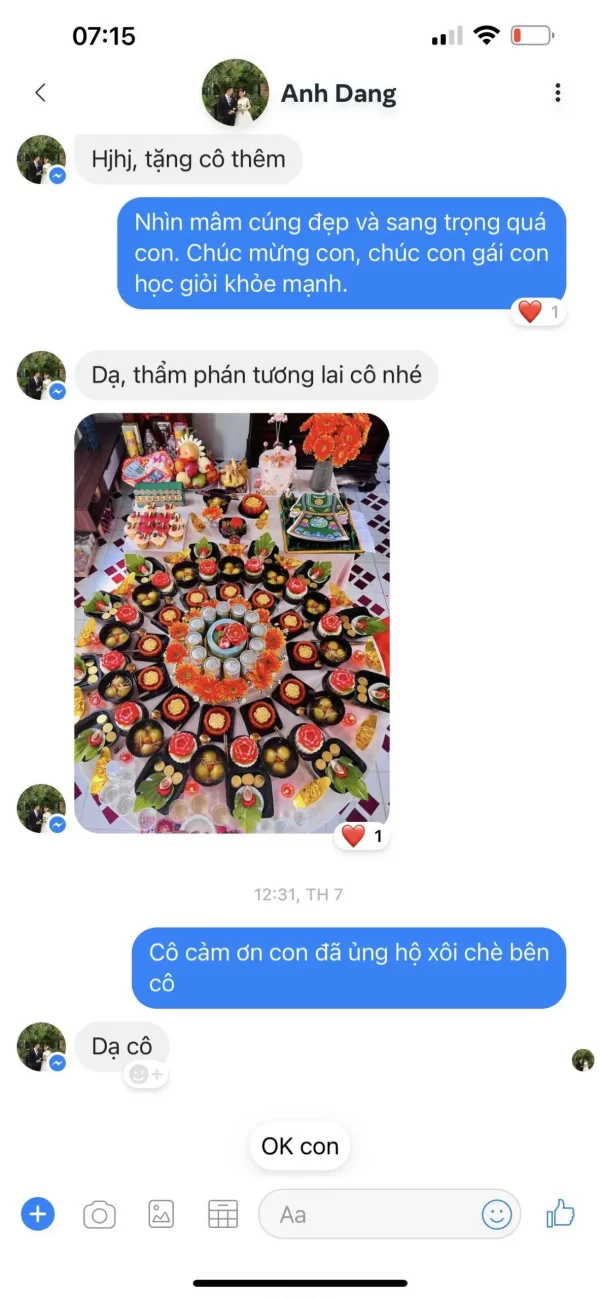The image size is (600, 1298).
Task: Open the photo gallery picker
Action: 161,1214
